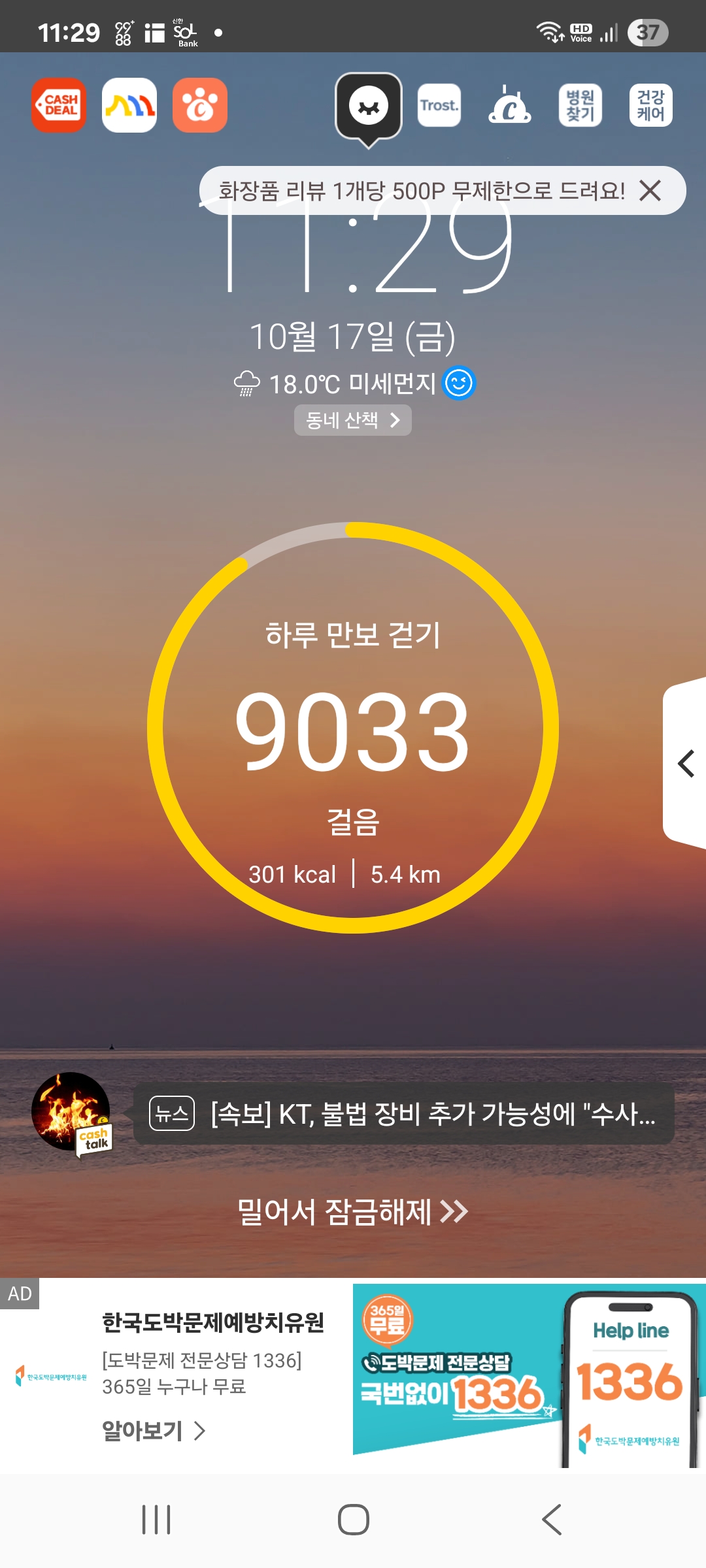The width and height of the screenshot is (706, 1568).
Task: Open the 동네 산책 chip
Action: click(353, 420)
